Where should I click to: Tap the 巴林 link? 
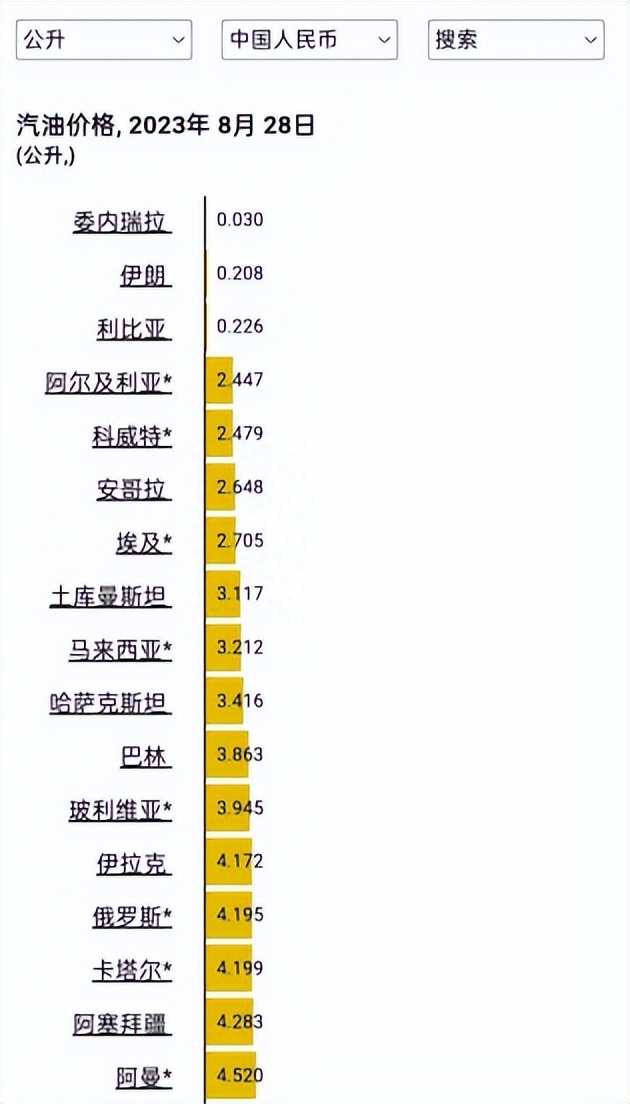click(x=146, y=757)
